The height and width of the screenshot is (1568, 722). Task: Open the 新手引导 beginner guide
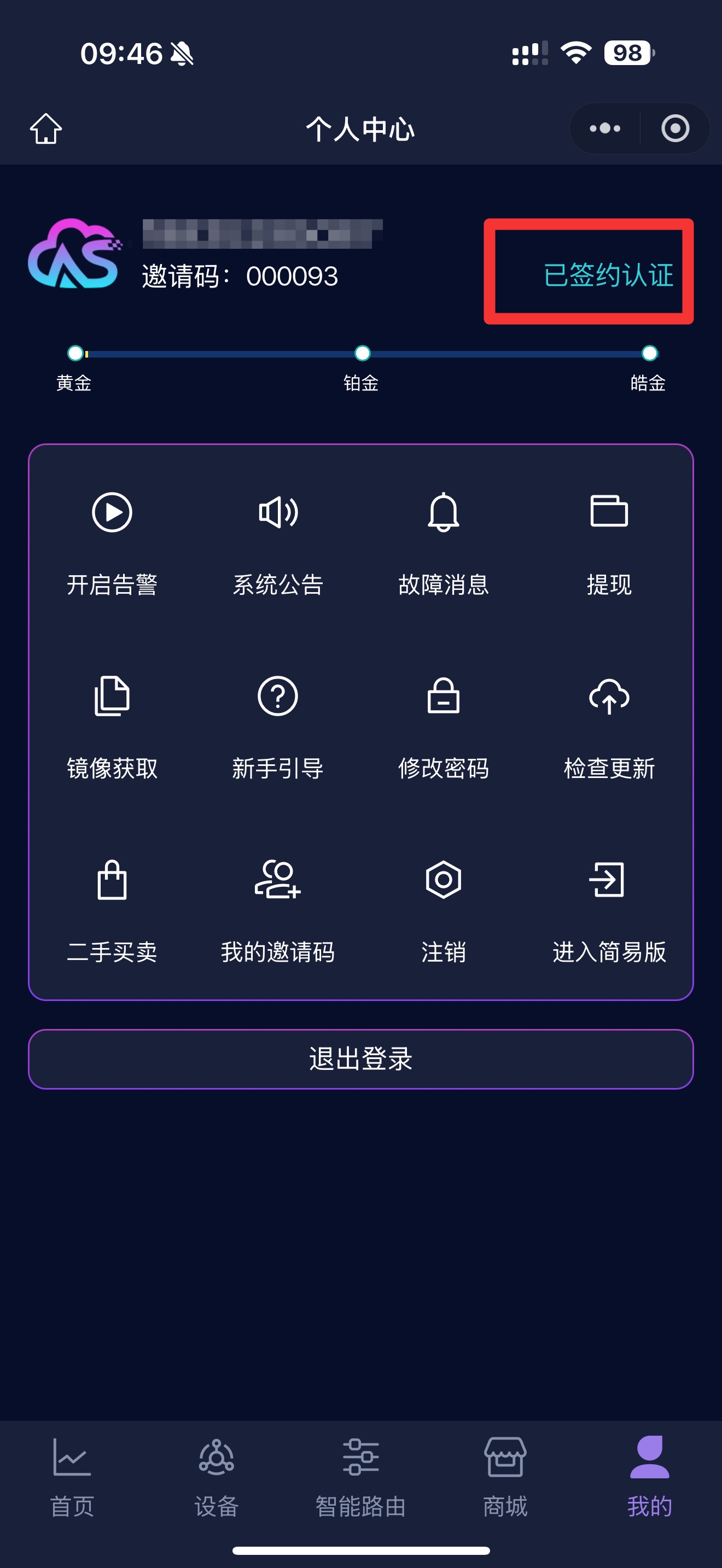click(x=278, y=726)
